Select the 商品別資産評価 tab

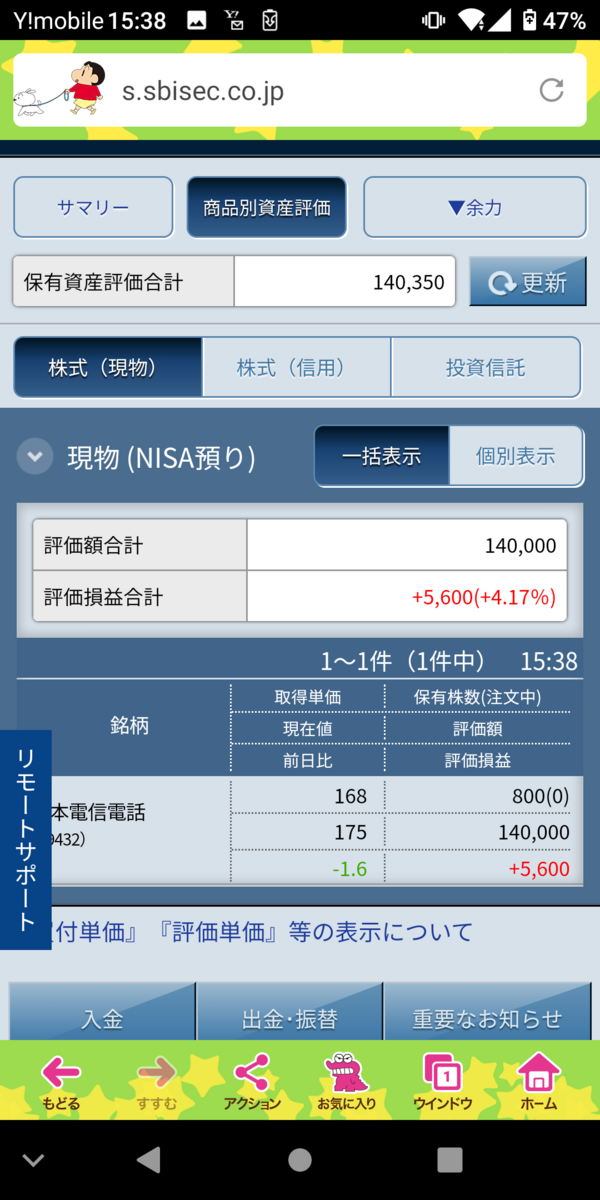(x=266, y=207)
